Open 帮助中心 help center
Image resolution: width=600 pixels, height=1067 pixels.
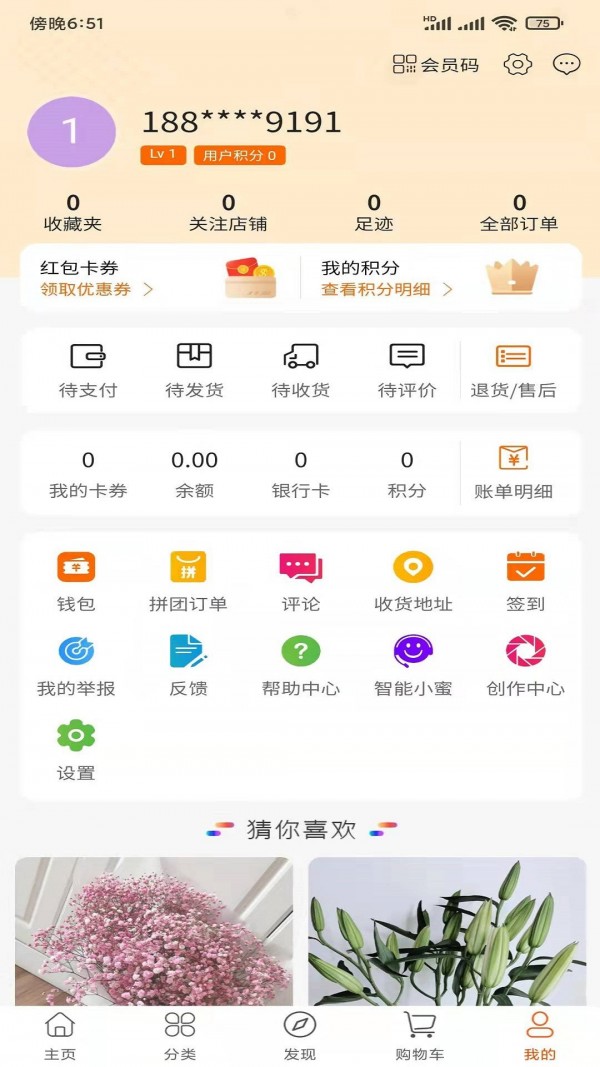click(300, 665)
